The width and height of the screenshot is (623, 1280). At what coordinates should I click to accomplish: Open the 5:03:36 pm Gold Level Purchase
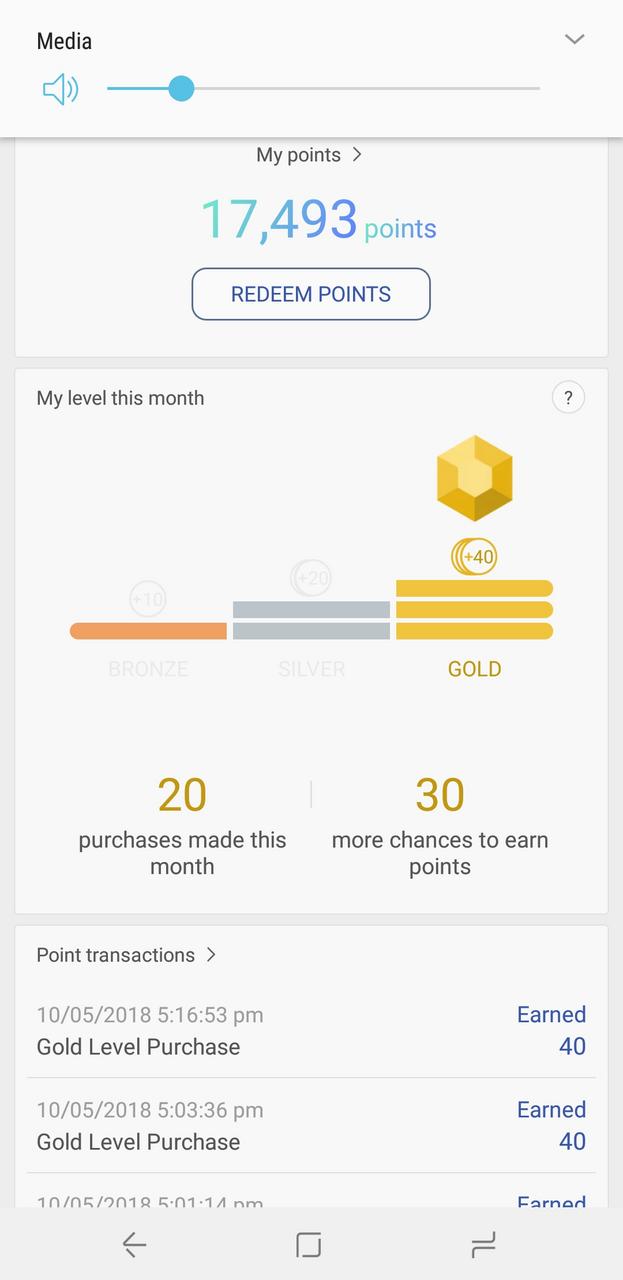311,1126
